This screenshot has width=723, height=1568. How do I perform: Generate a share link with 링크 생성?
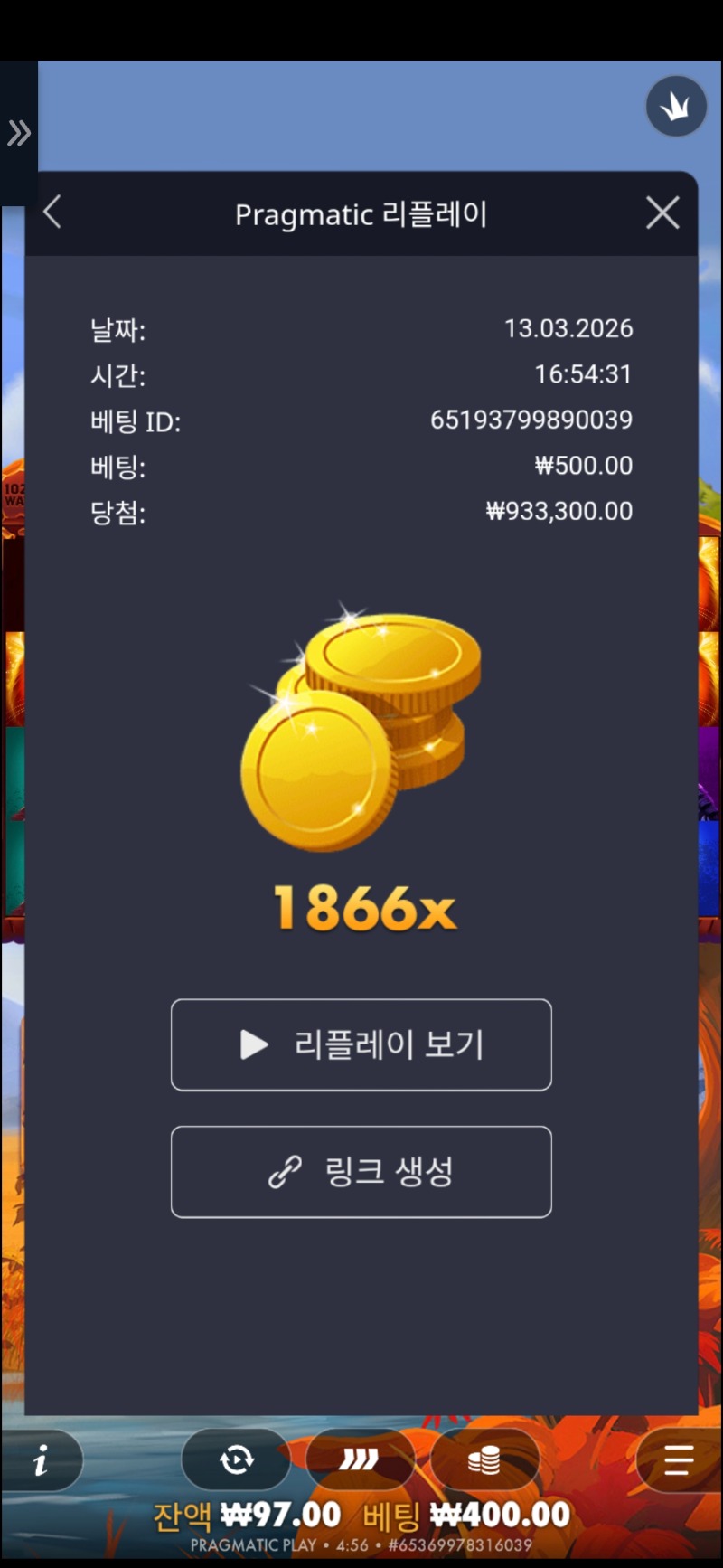tap(361, 1171)
